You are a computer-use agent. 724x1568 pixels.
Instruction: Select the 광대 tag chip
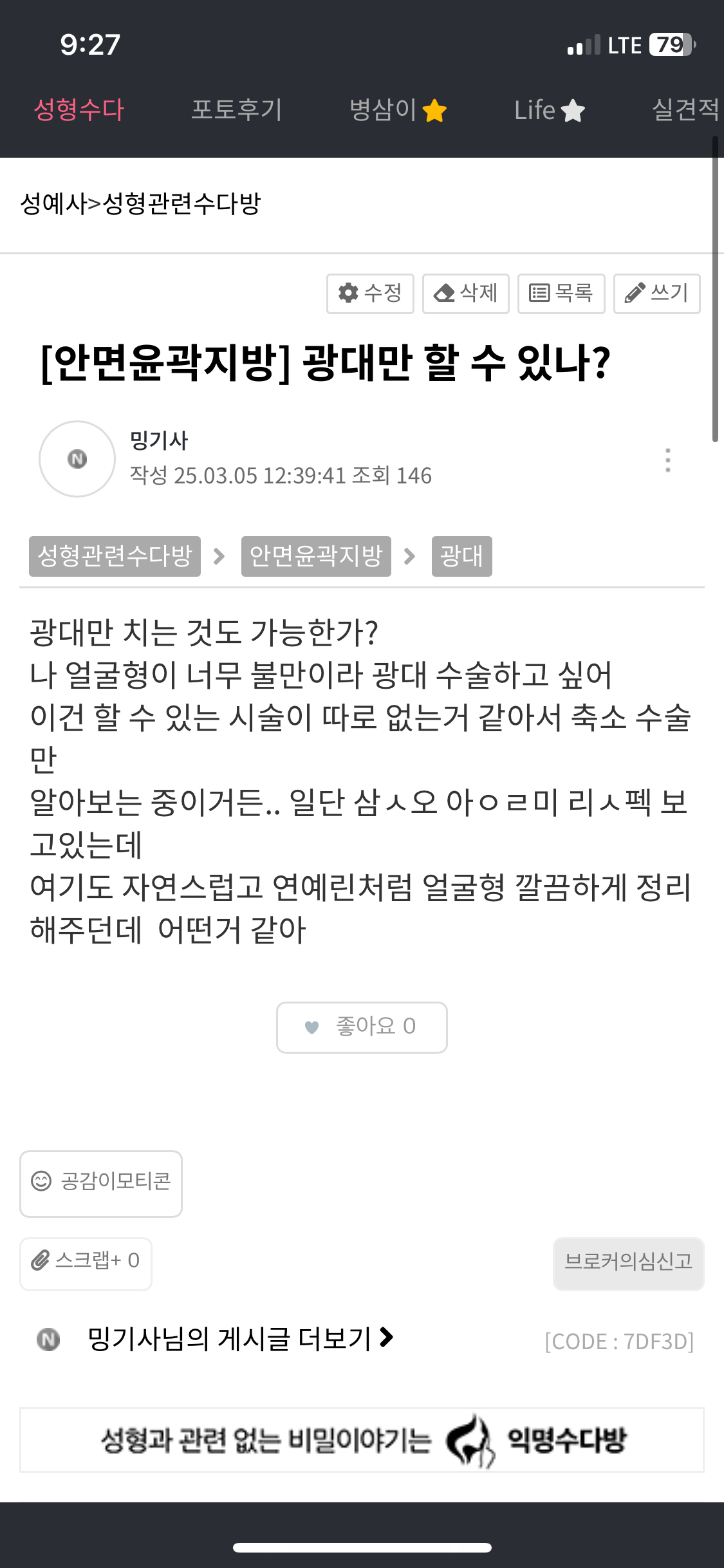[462, 556]
